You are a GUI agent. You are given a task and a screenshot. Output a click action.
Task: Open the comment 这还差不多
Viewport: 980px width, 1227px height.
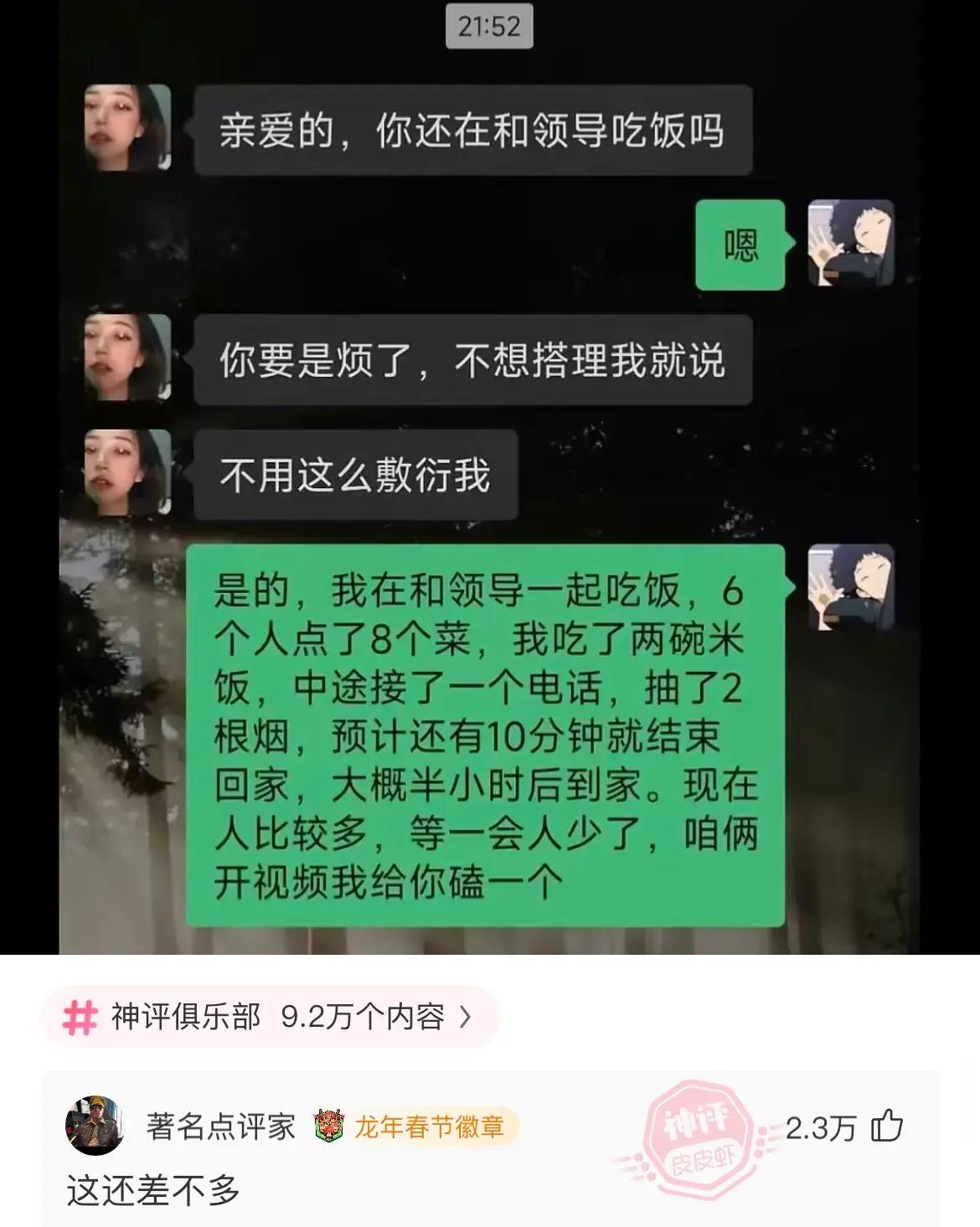(x=153, y=1190)
